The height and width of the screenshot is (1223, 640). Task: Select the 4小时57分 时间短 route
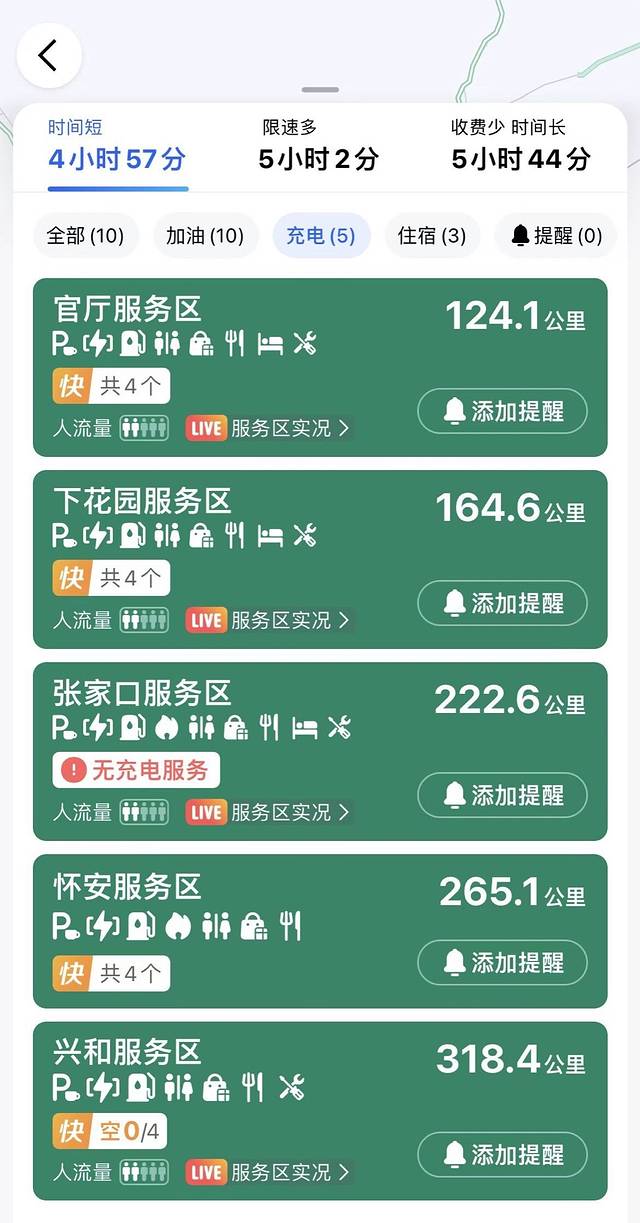pyautogui.click(x=117, y=147)
